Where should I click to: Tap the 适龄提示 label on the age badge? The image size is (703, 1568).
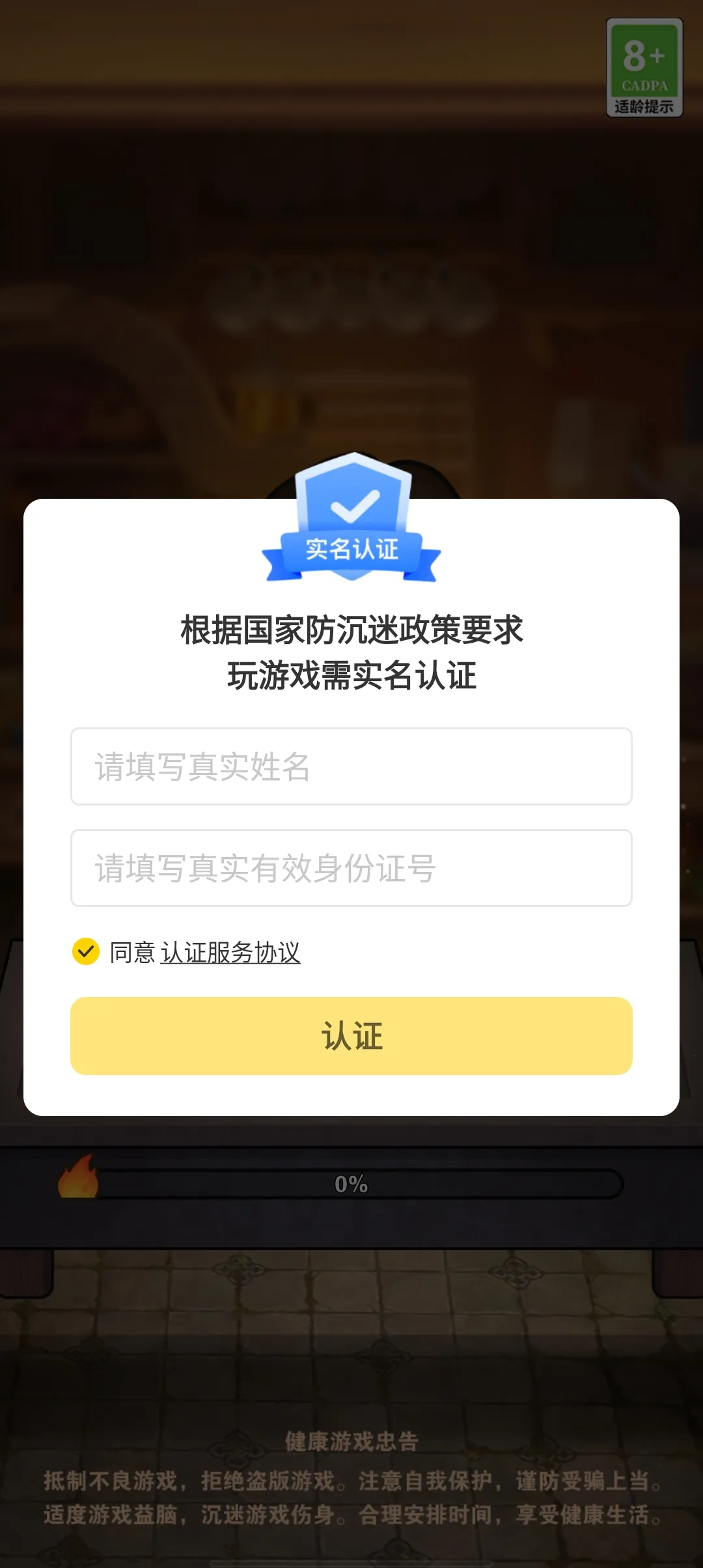click(x=643, y=104)
